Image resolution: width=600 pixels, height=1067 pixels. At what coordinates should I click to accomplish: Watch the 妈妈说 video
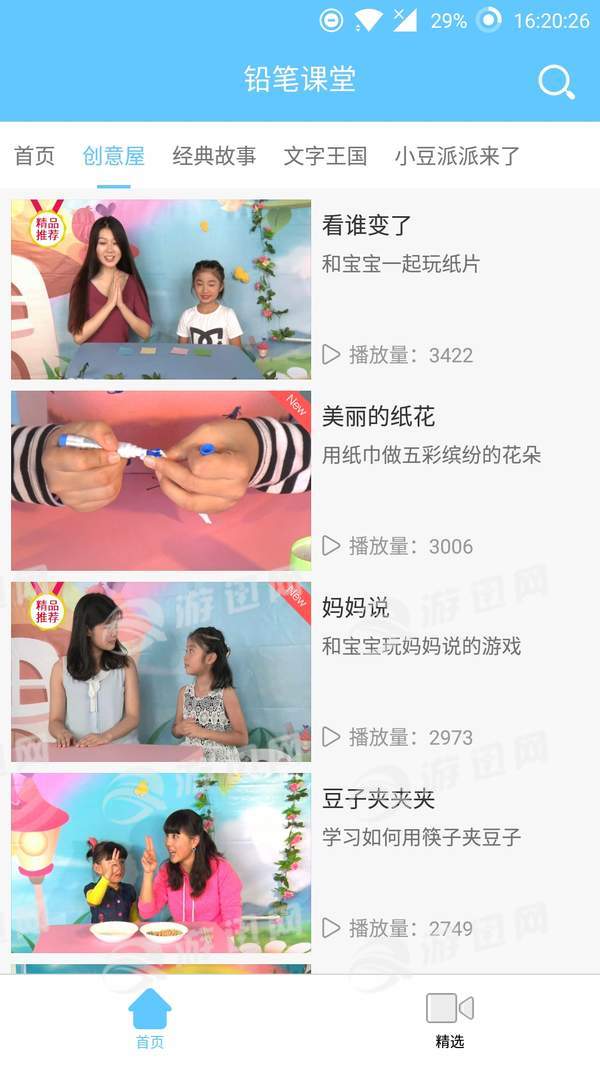click(x=161, y=672)
